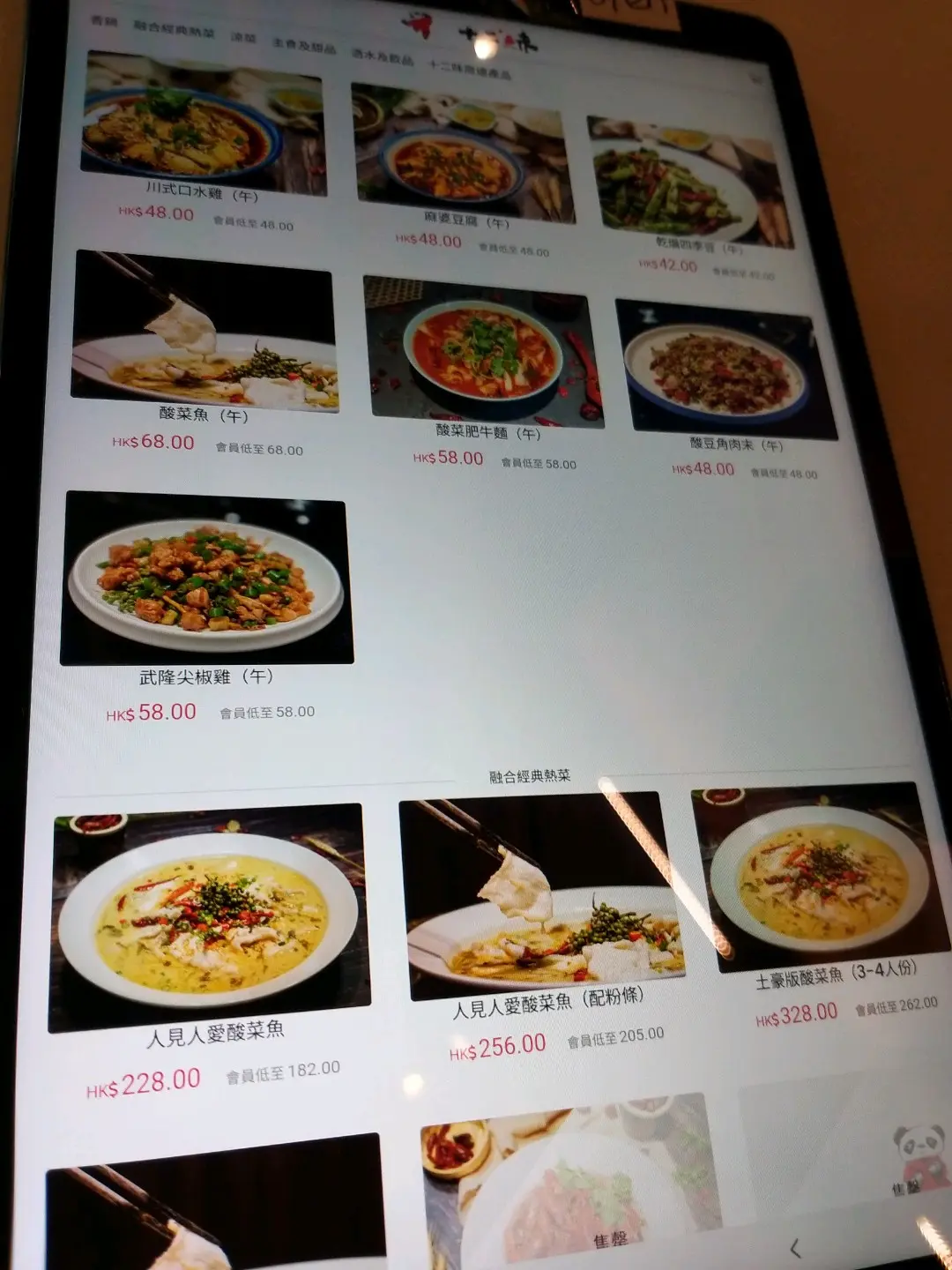
Task: Select the 酒水及飲品 tab
Action: (383, 56)
